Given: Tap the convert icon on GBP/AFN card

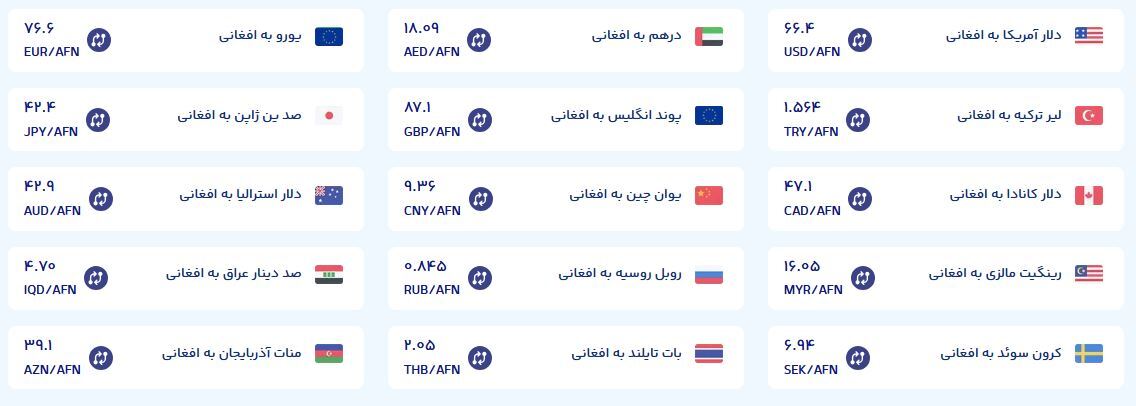Looking at the screenshot, I should [480, 120].
